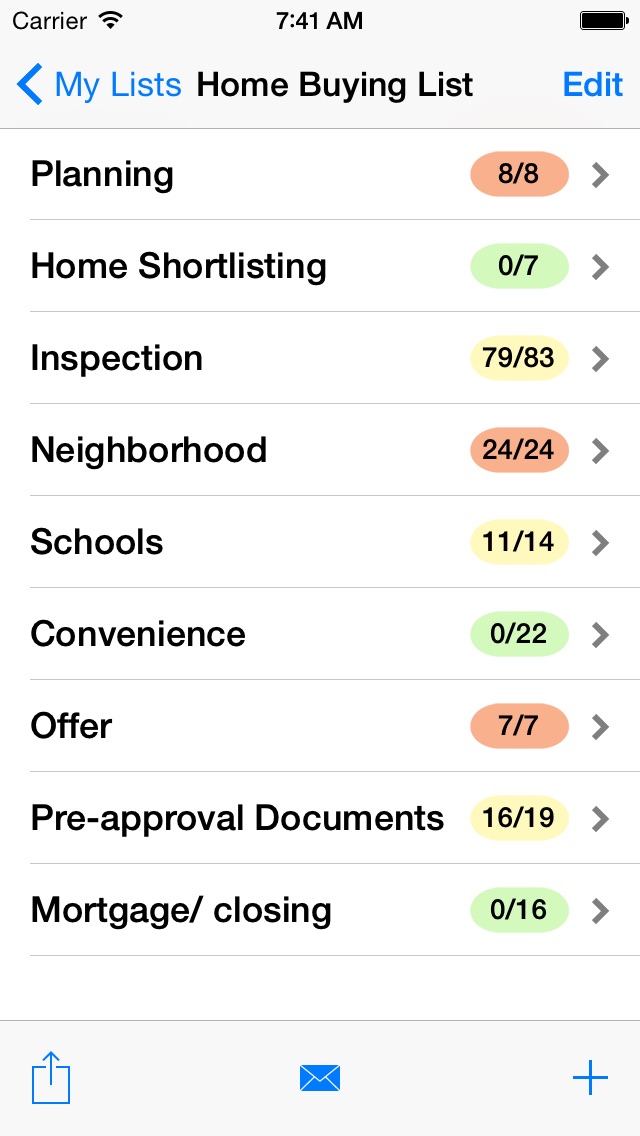Select the Schools list
The image size is (640, 1136).
pyautogui.click(x=320, y=542)
